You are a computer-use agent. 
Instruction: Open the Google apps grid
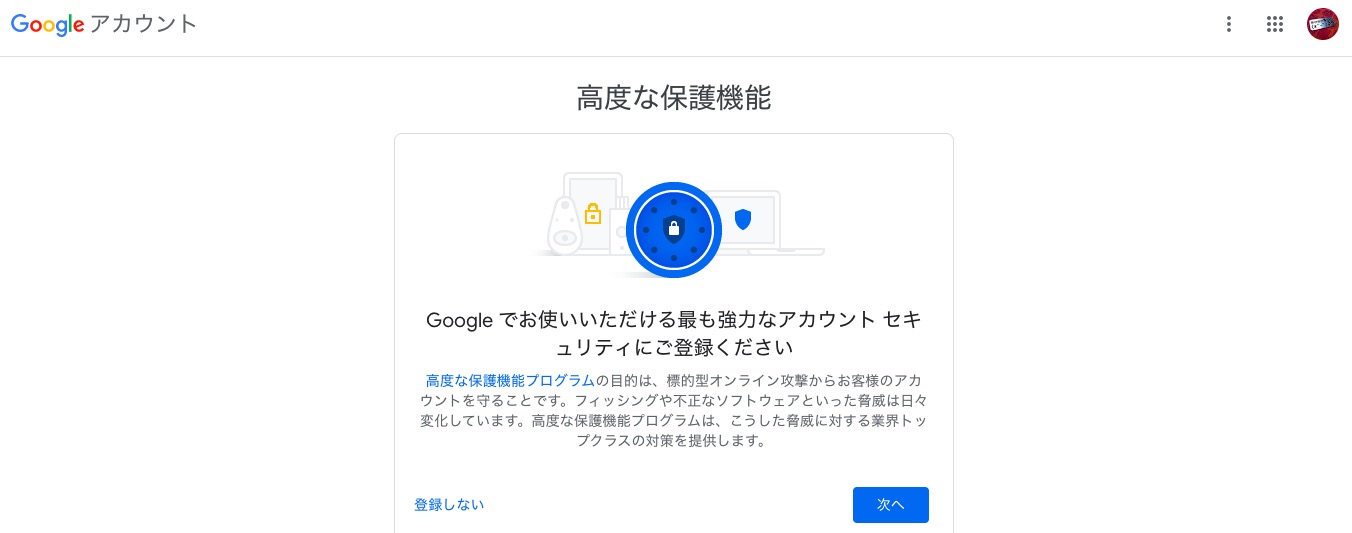click(1275, 25)
